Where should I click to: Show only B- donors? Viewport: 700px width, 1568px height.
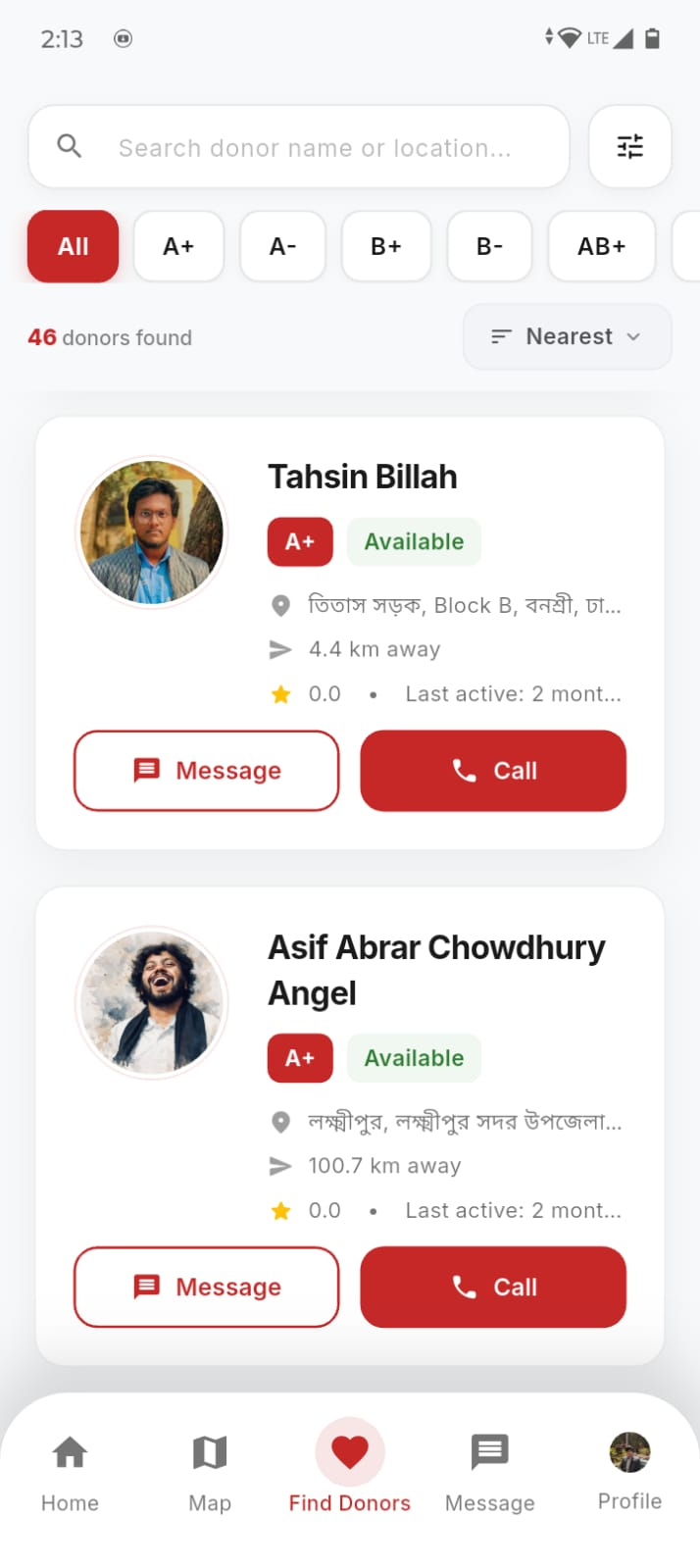pos(489,246)
